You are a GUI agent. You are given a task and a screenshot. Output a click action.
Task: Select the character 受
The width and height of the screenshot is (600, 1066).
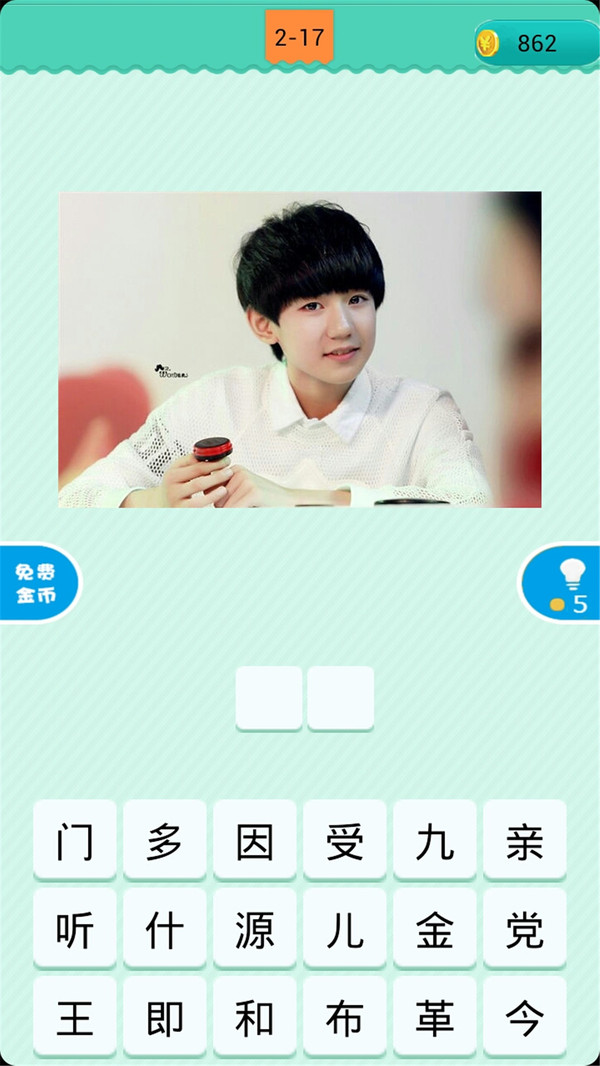point(345,842)
